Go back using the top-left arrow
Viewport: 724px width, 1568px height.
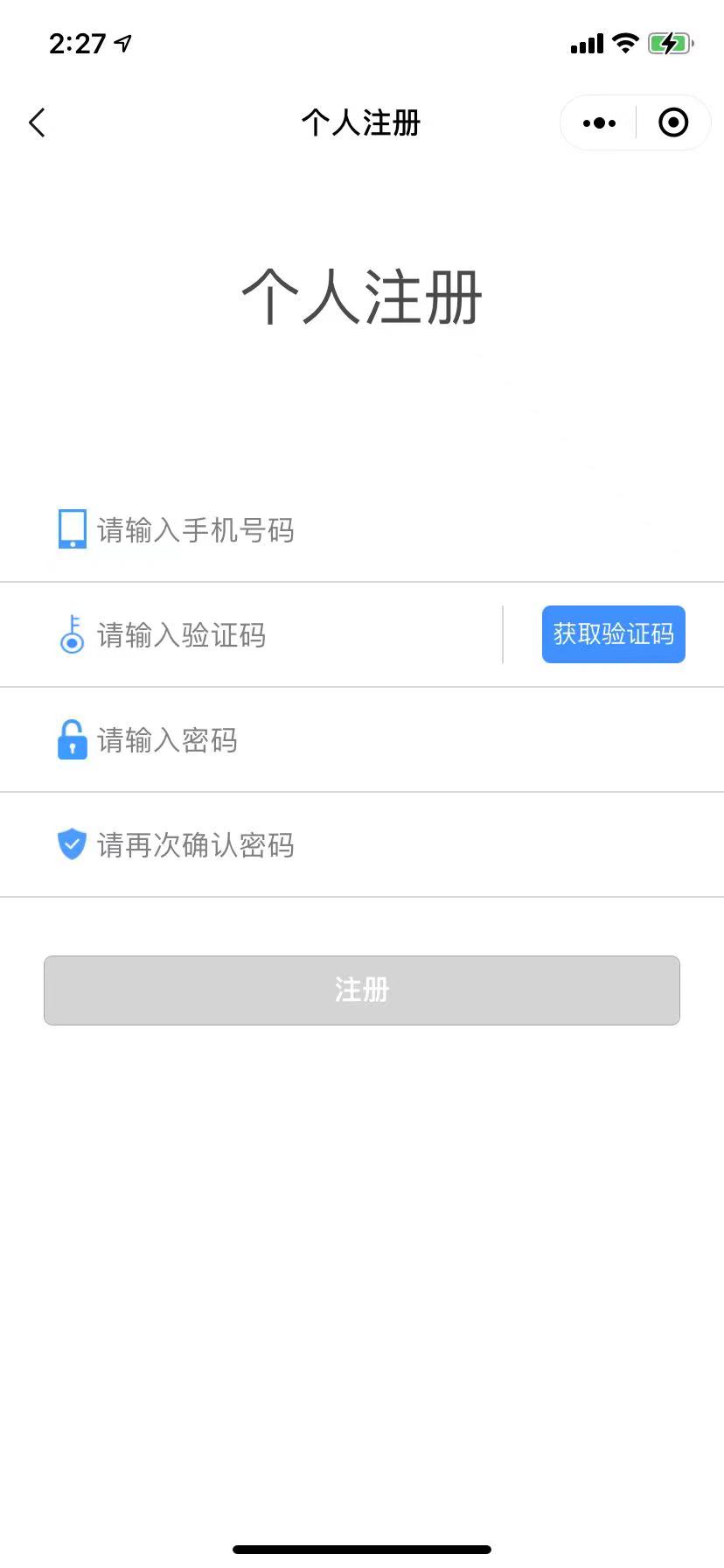tap(37, 123)
